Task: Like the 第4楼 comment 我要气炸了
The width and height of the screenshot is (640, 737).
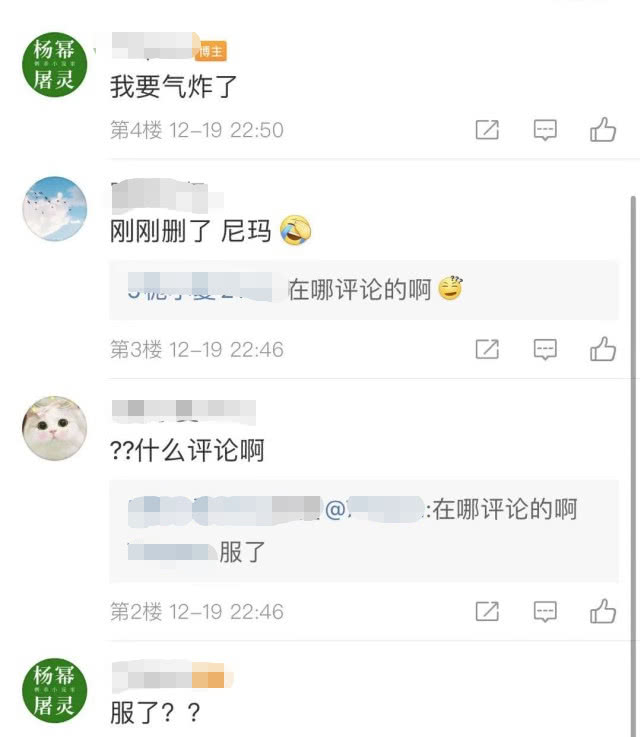Action: [602, 129]
